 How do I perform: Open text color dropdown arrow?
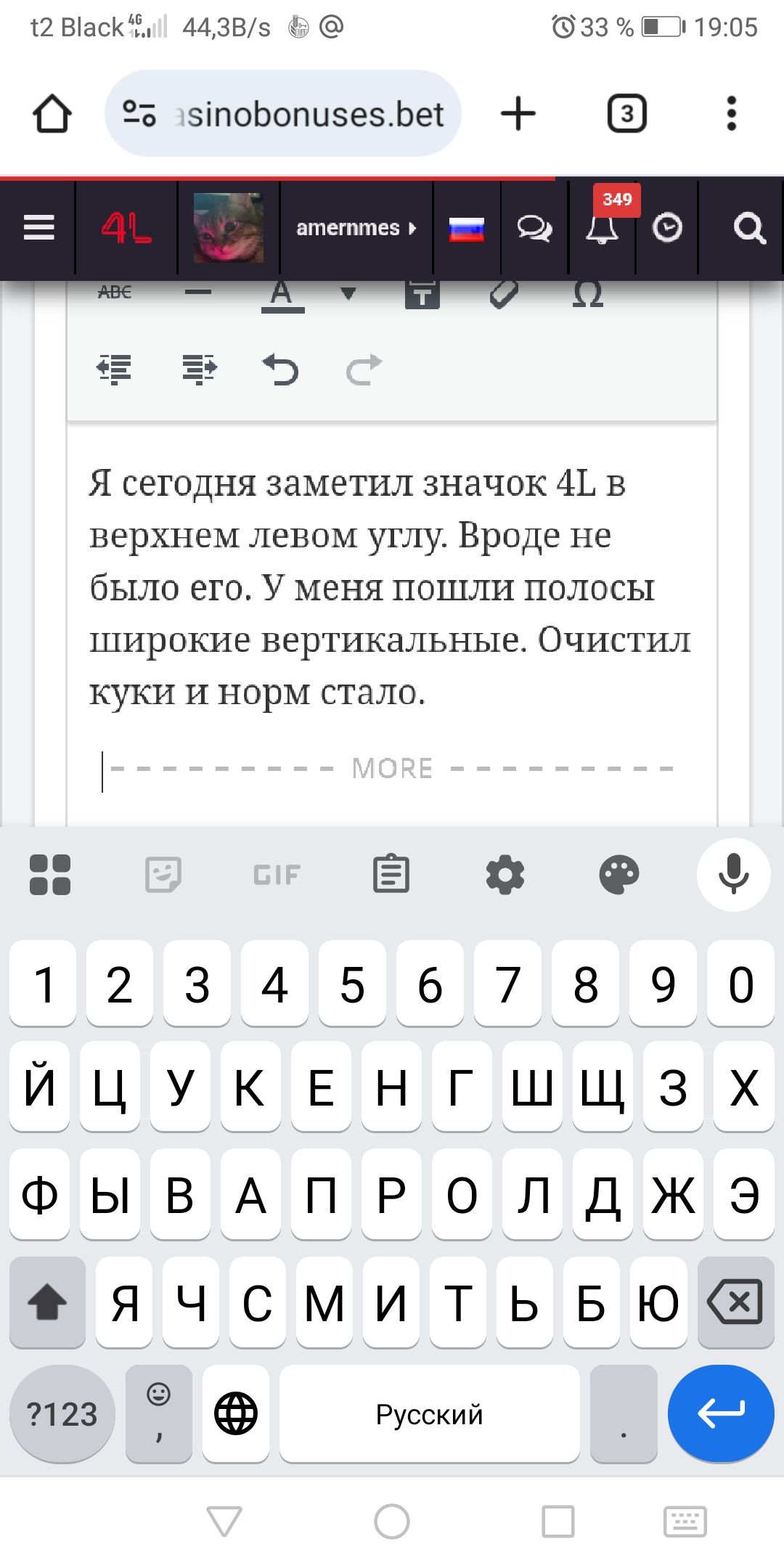[x=348, y=293]
